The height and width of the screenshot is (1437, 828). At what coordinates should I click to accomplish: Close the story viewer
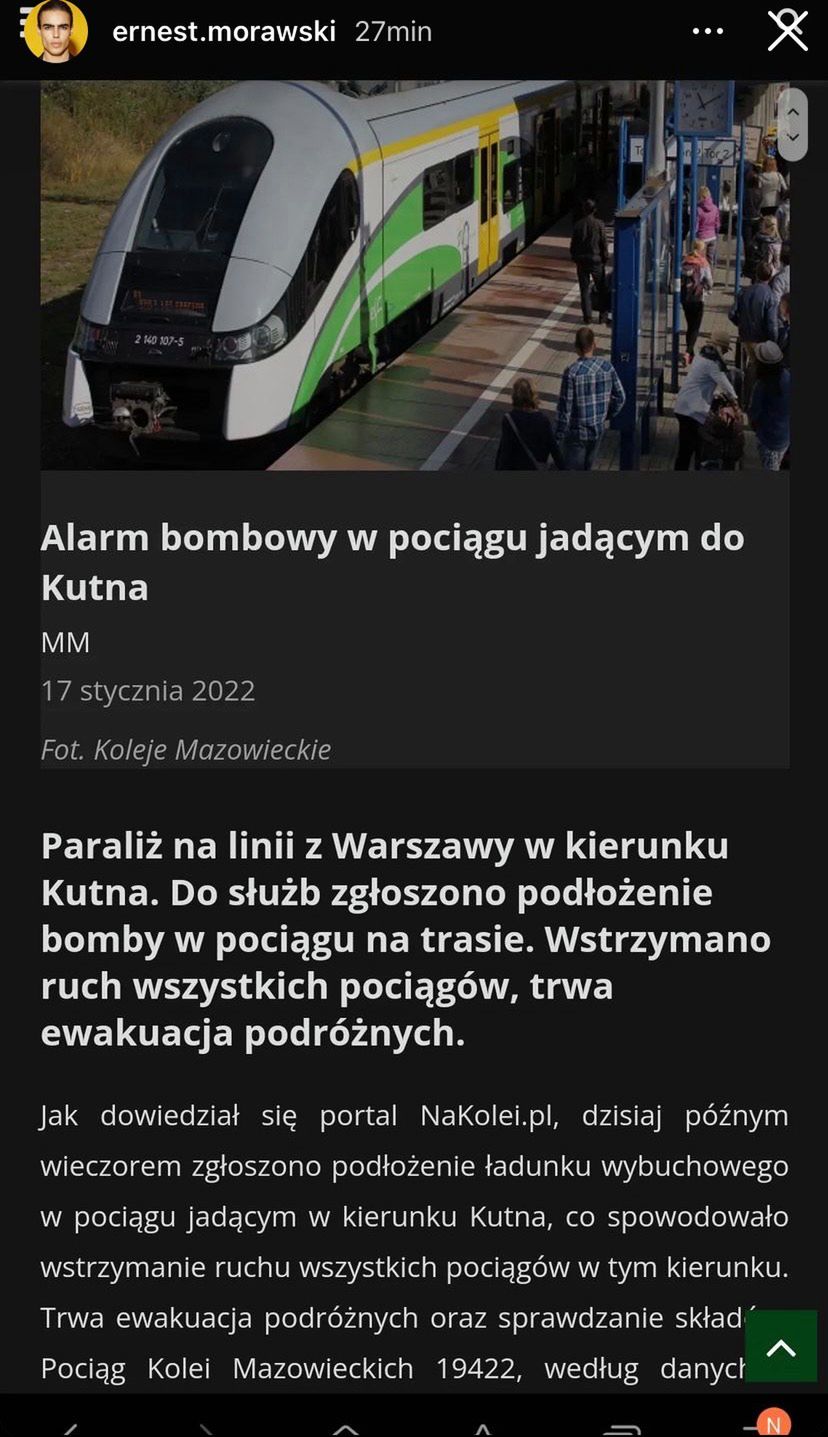click(787, 31)
